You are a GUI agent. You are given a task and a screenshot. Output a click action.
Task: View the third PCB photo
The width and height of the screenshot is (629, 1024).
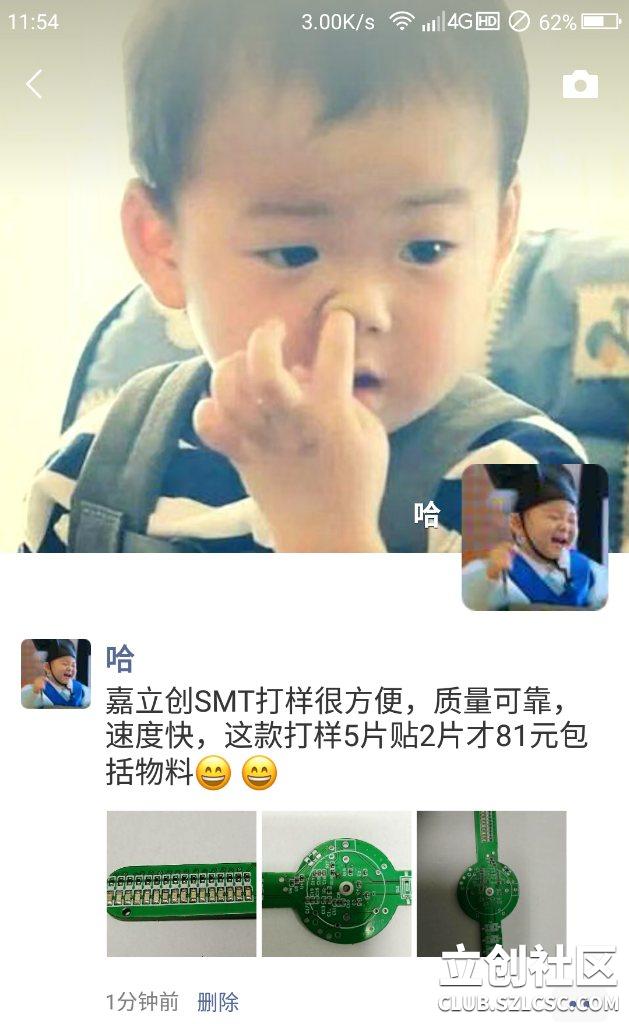tap(490, 883)
